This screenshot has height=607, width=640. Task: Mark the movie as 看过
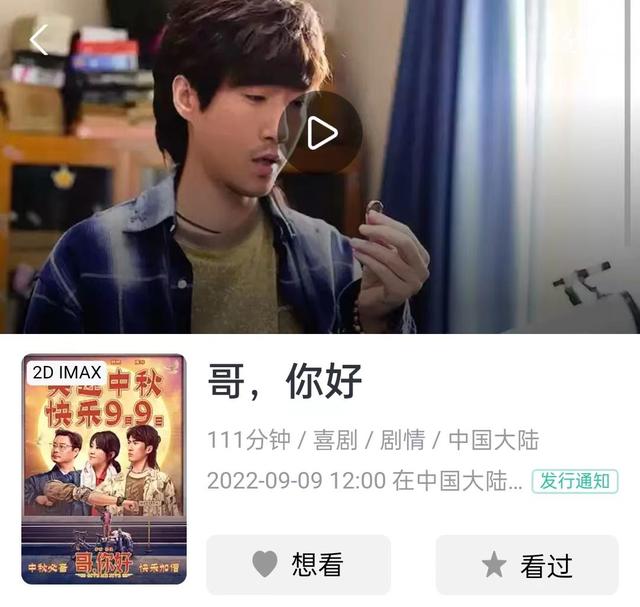tap(527, 565)
